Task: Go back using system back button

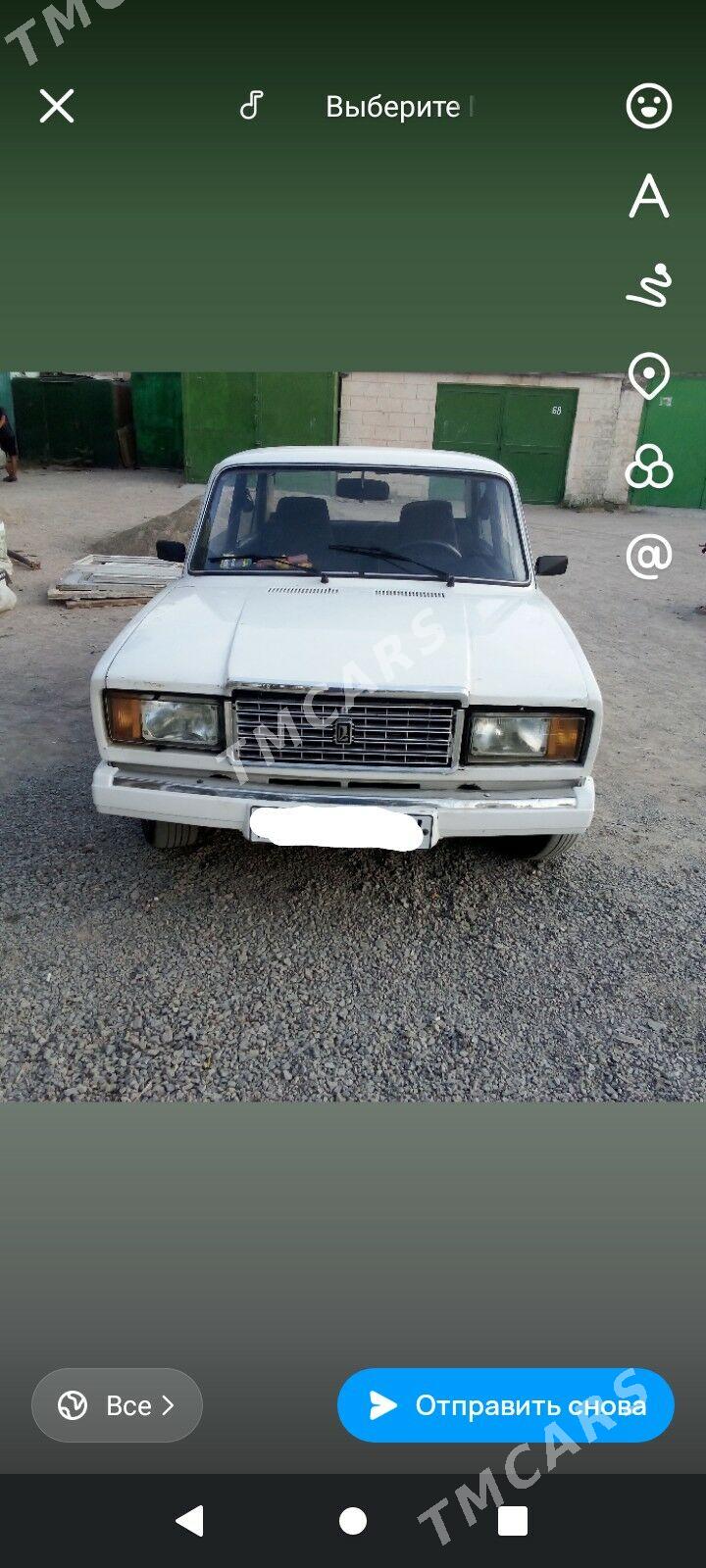Action: [x=189, y=1521]
